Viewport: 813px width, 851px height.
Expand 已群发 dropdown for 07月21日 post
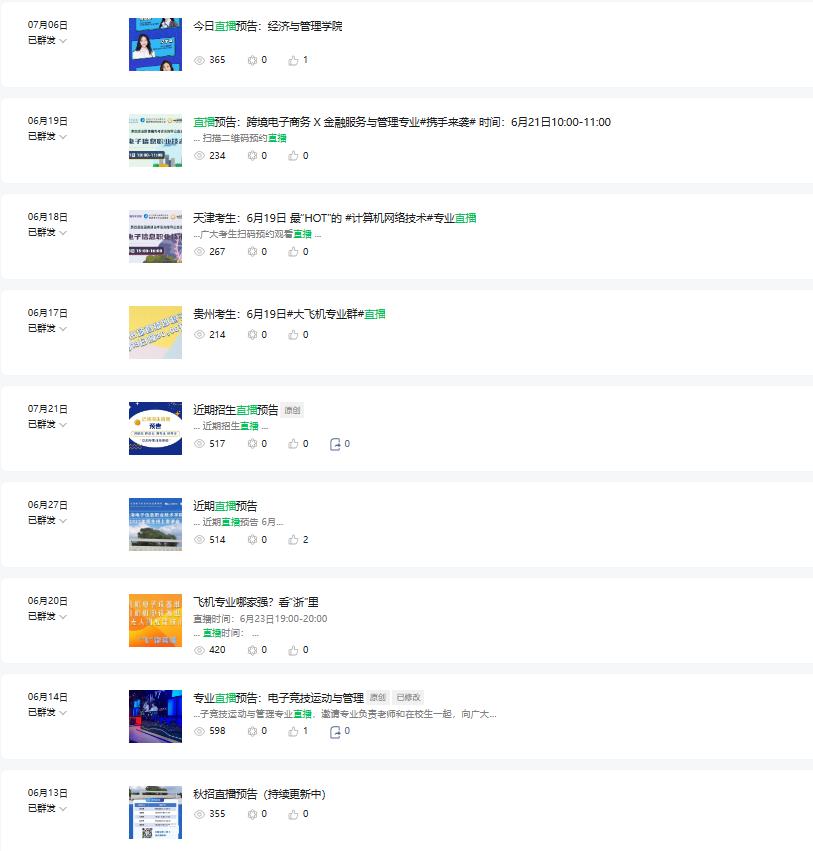pos(47,424)
